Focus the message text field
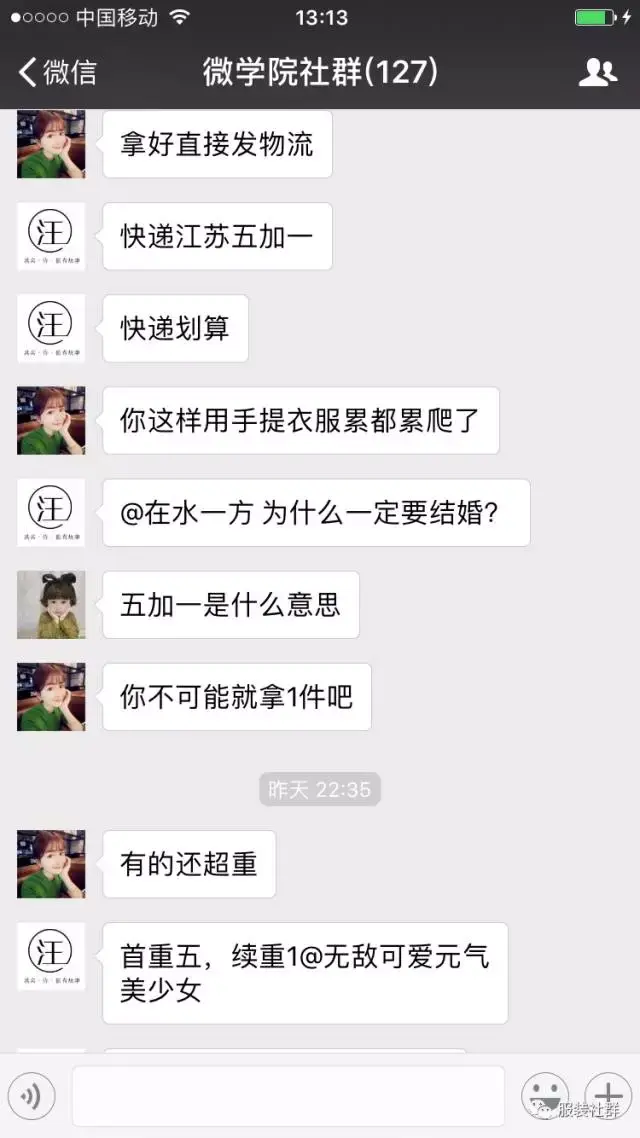Viewport: 640px width, 1138px height. click(288, 1097)
